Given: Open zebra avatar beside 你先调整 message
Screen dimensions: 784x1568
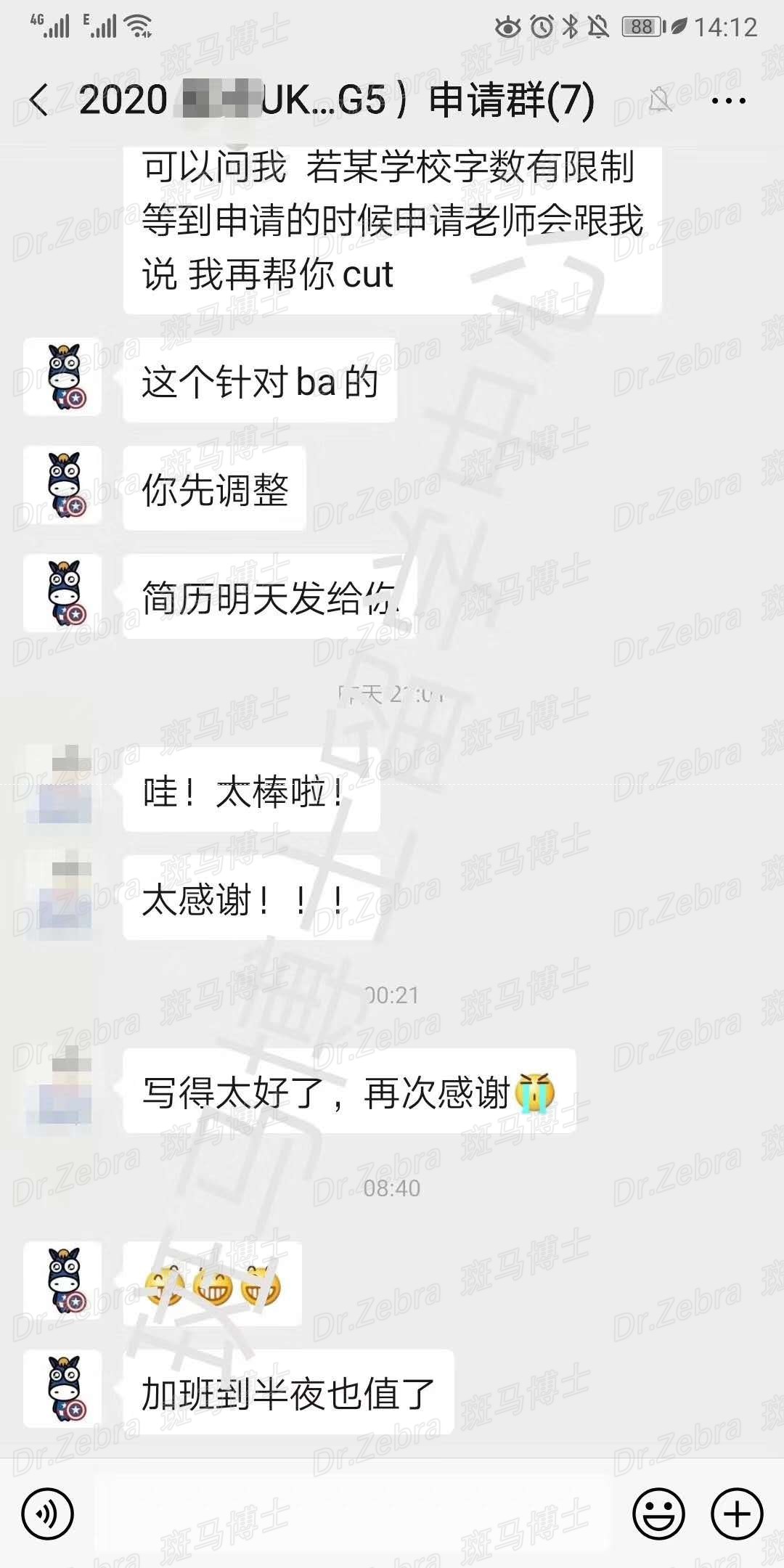Looking at the screenshot, I should point(62,485).
